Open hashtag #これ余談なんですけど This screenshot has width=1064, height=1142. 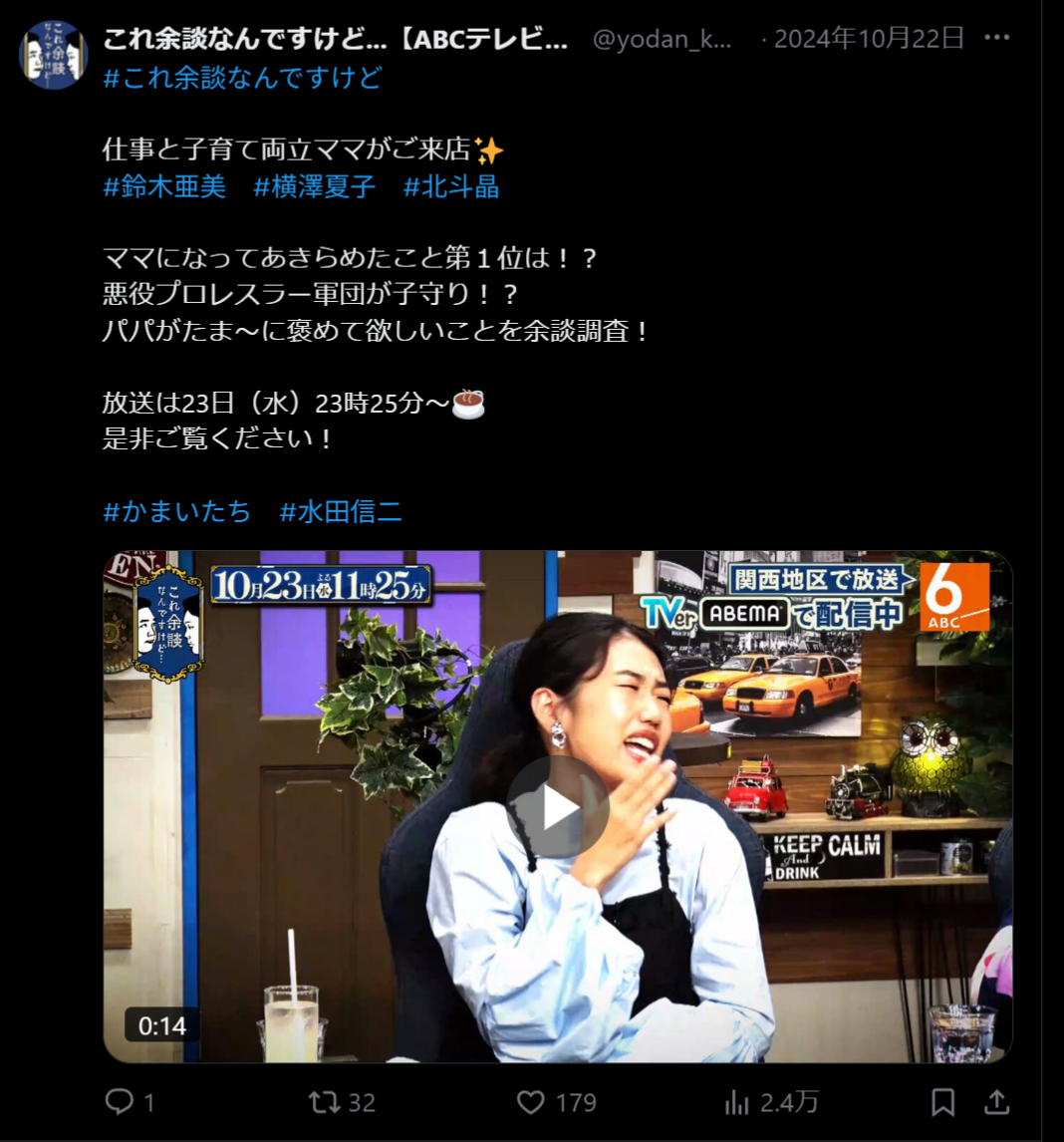coord(242,78)
